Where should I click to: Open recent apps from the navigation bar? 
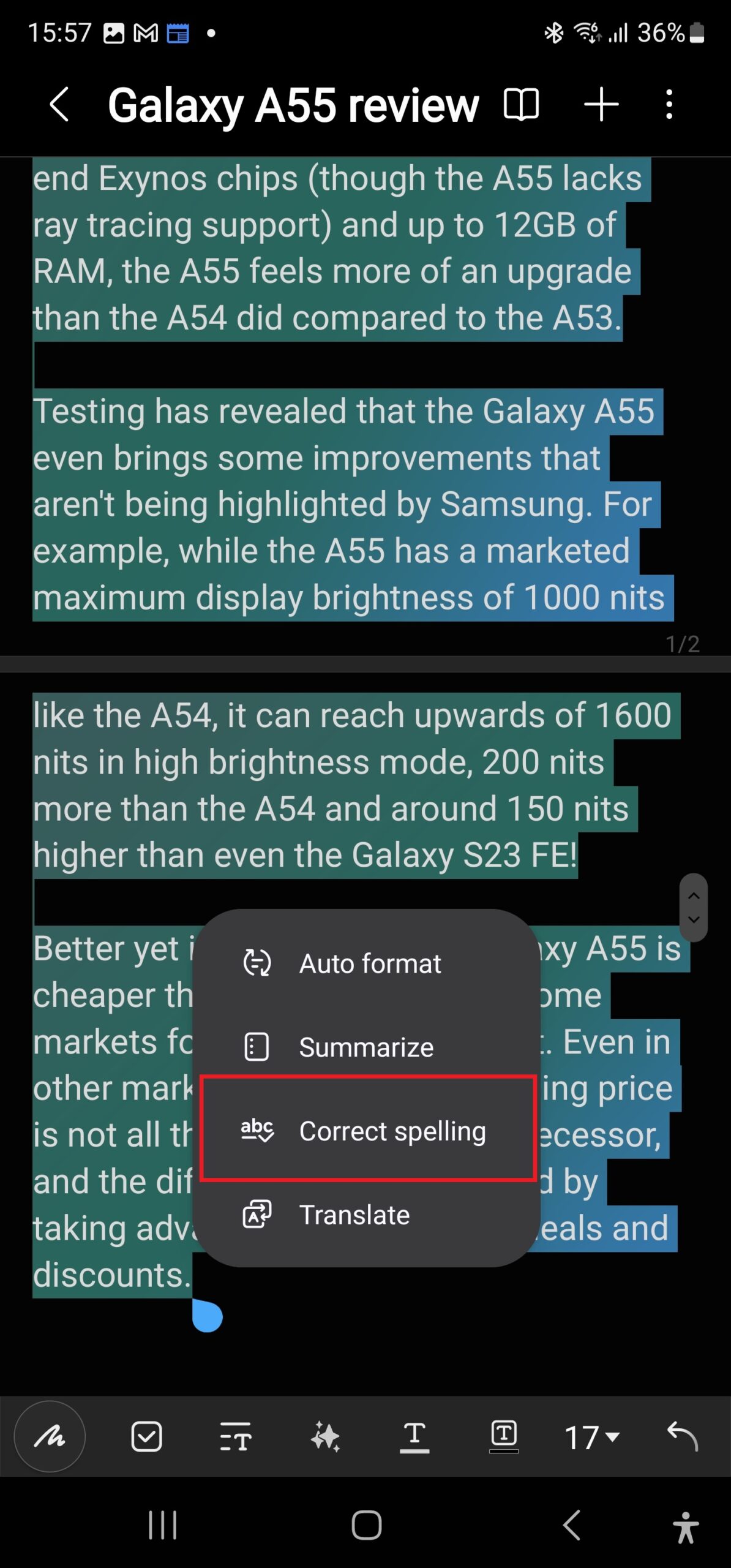point(163,1525)
